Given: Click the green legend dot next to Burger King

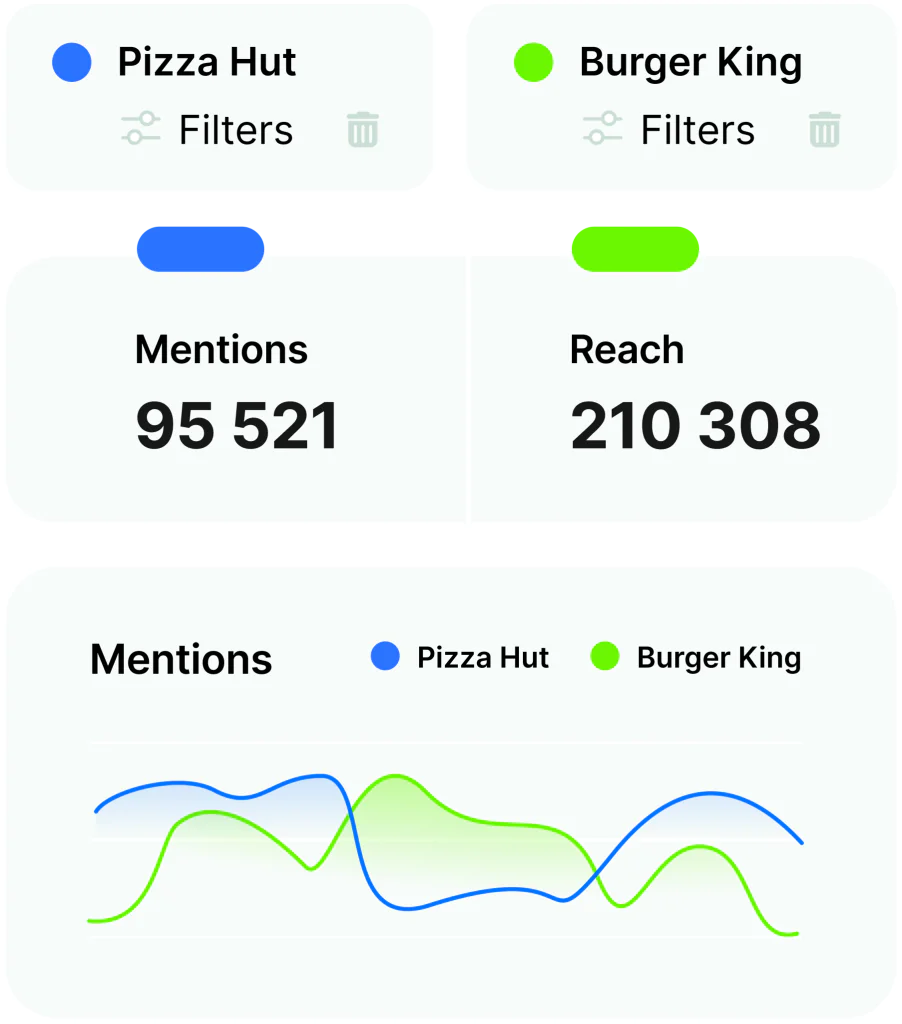Looking at the screenshot, I should point(605,658).
